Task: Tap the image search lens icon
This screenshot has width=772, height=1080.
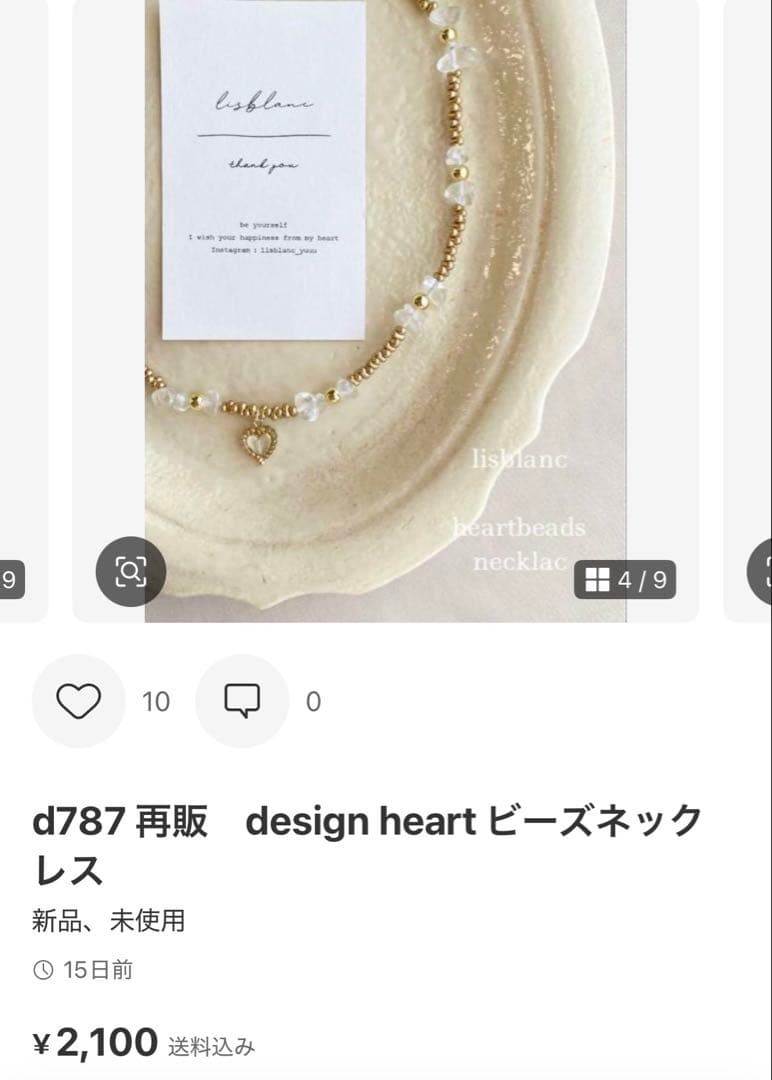Action: coord(131,572)
